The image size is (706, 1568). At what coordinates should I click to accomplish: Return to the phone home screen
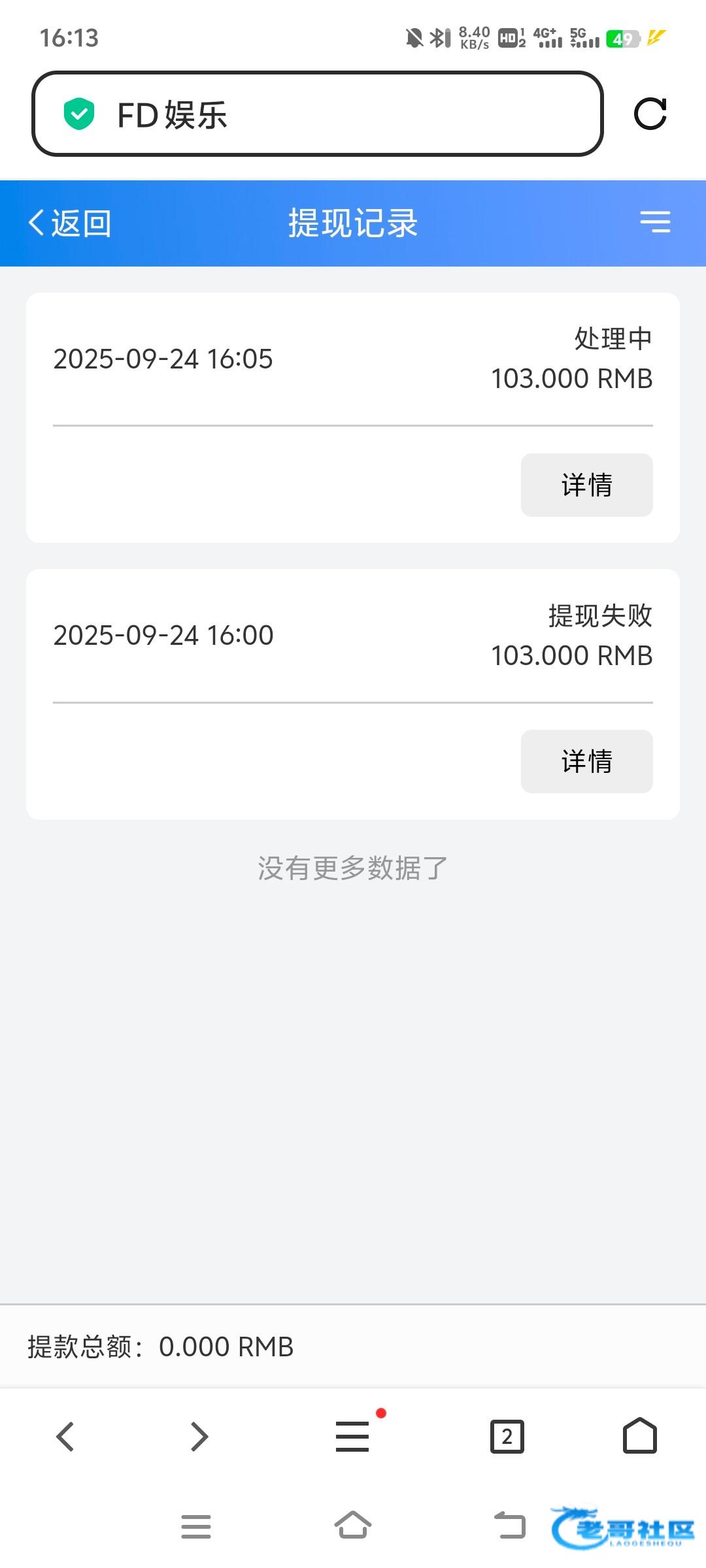353,1526
